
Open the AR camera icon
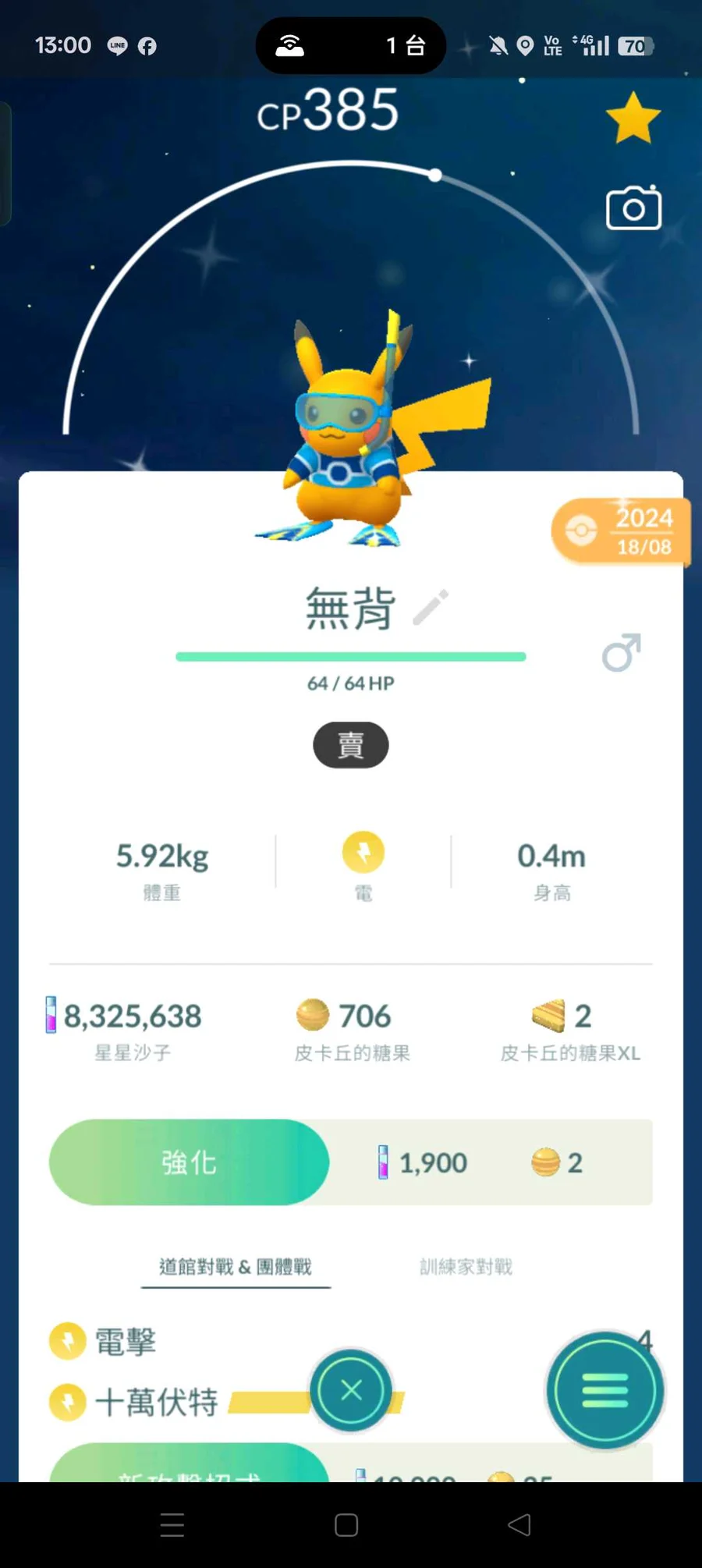click(x=633, y=208)
